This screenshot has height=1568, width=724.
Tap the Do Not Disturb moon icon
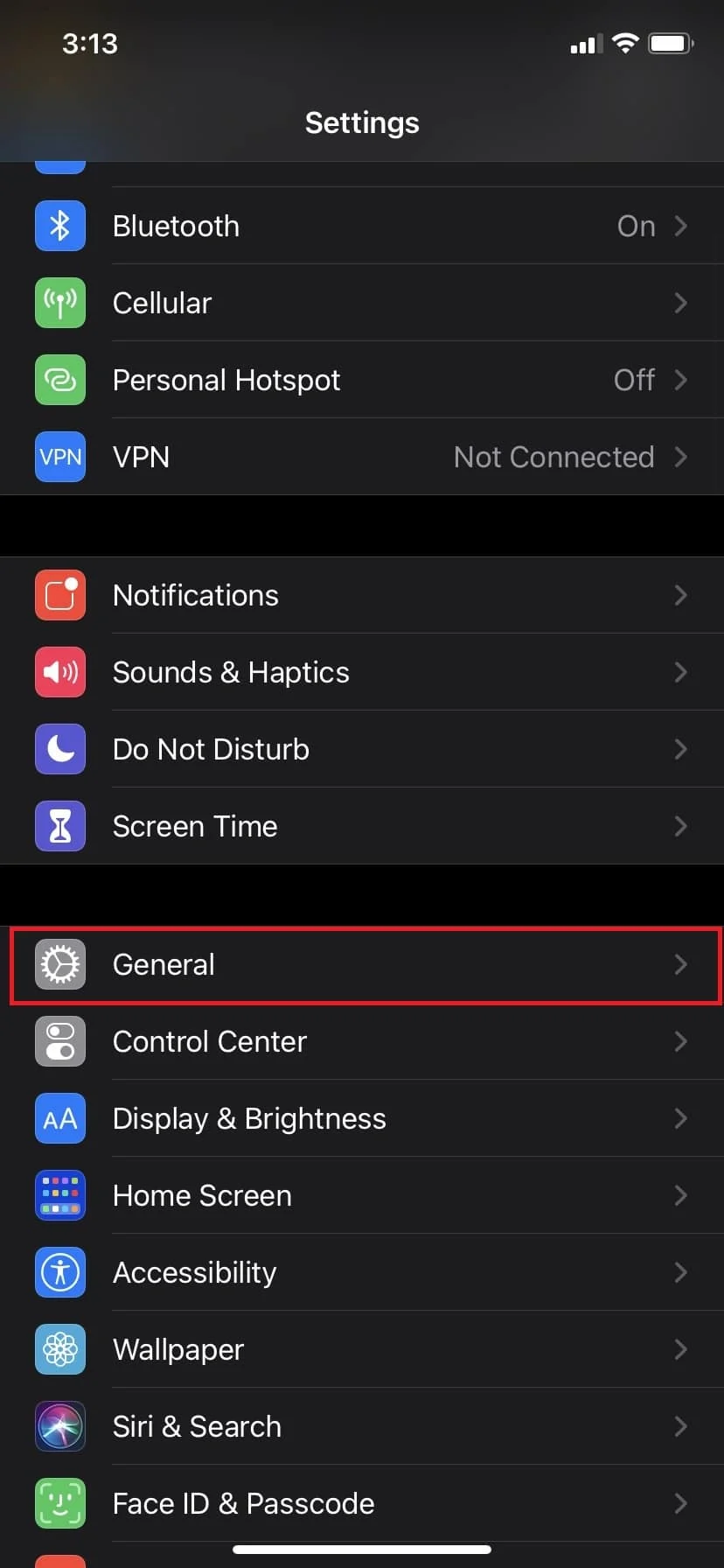pos(59,749)
